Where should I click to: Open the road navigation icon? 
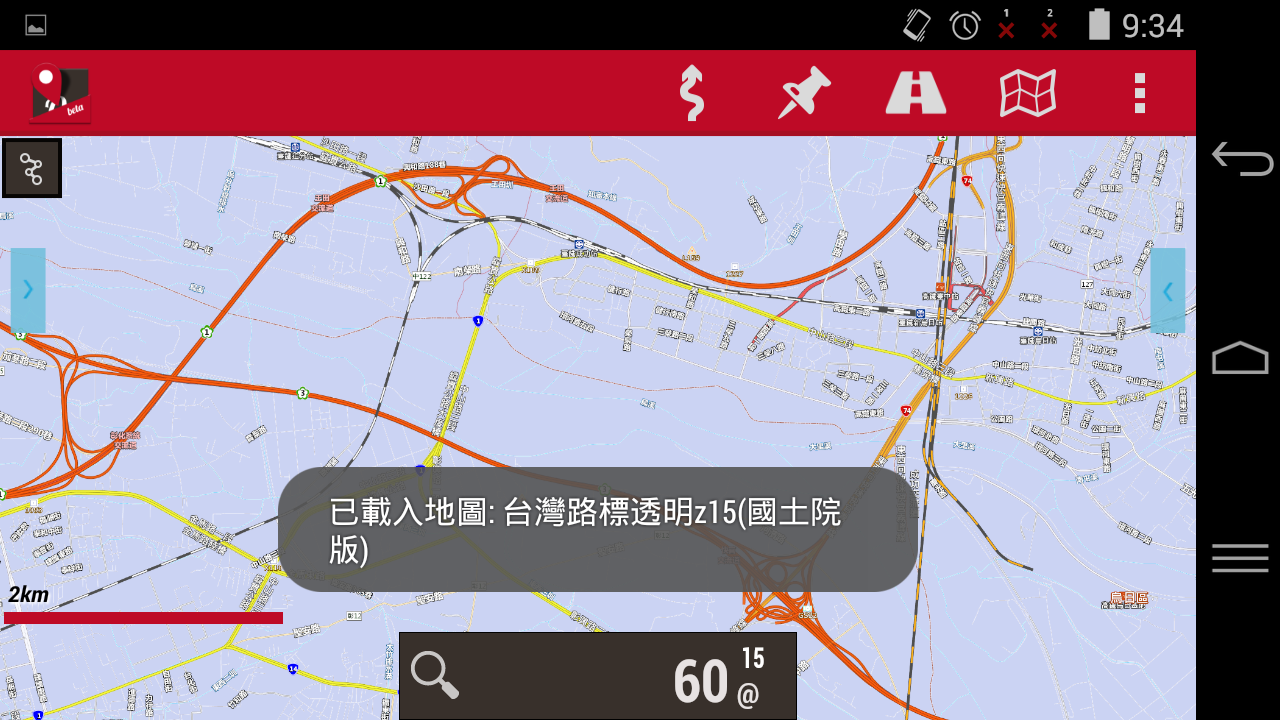[x=916, y=93]
